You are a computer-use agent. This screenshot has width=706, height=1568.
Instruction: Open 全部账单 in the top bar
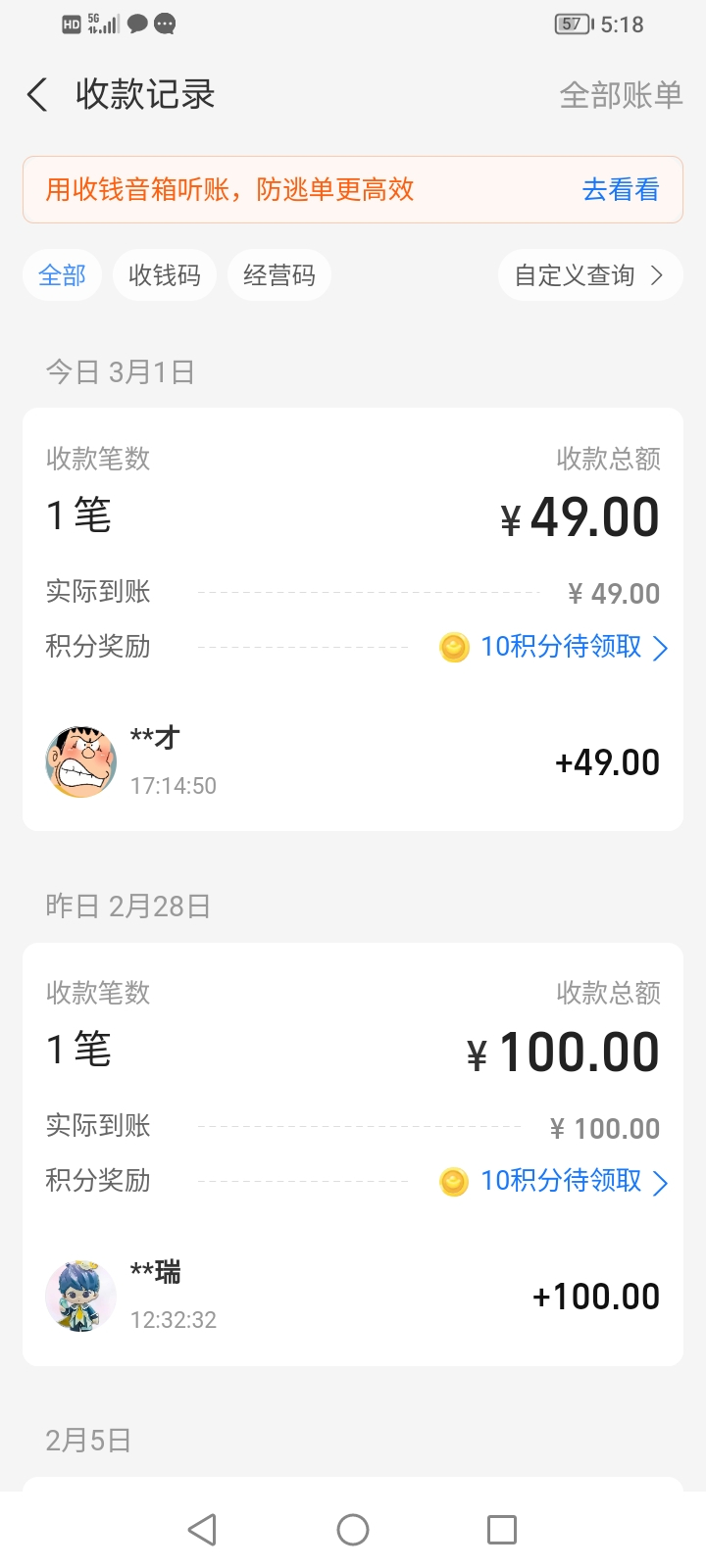(621, 95)
